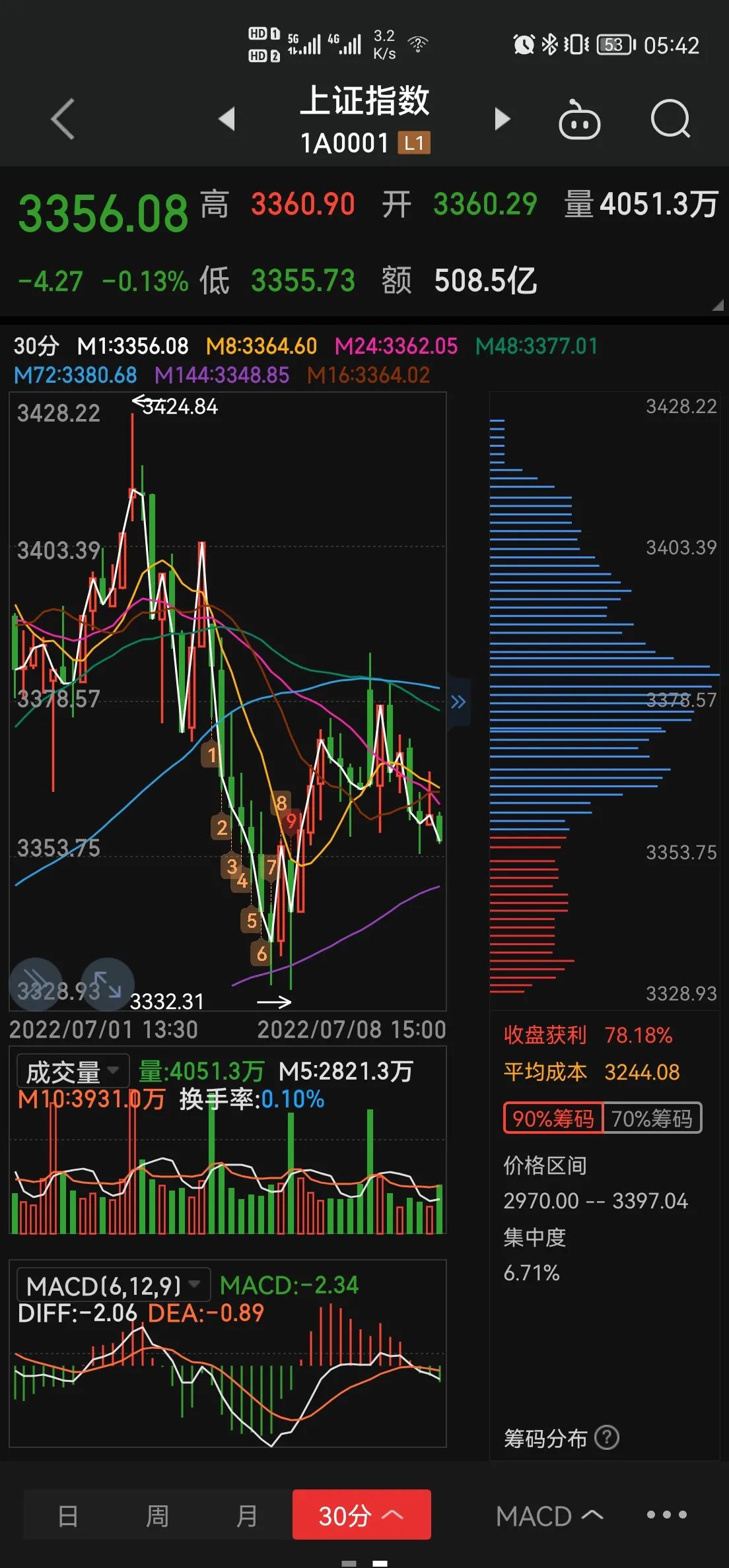This screenshot has width=729, height=1568.
Task: Switch to the monthly 月 chart
Action: [x=246, y=1515]
